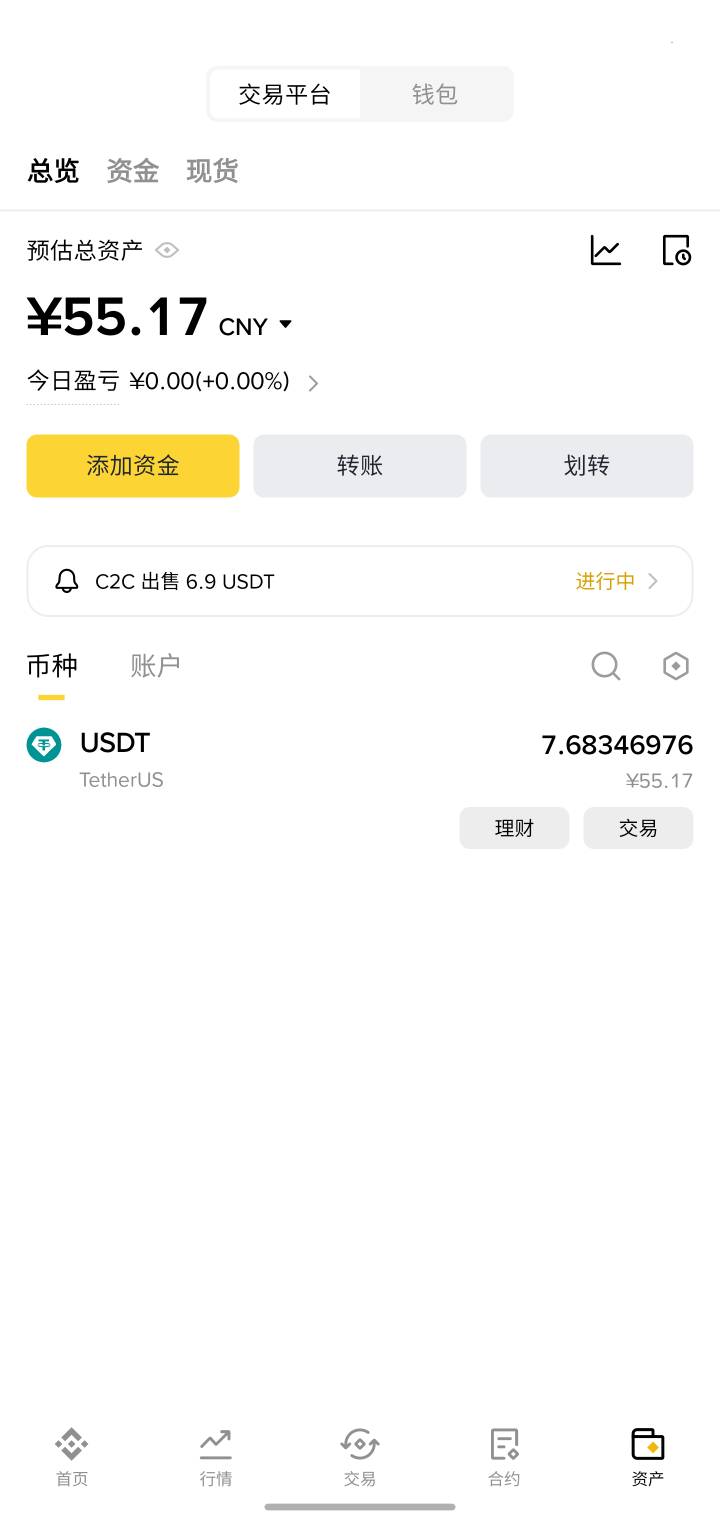Screen dimensions: 720x1520
Task: Open the transaction history icon
Action: pos(677,250)
